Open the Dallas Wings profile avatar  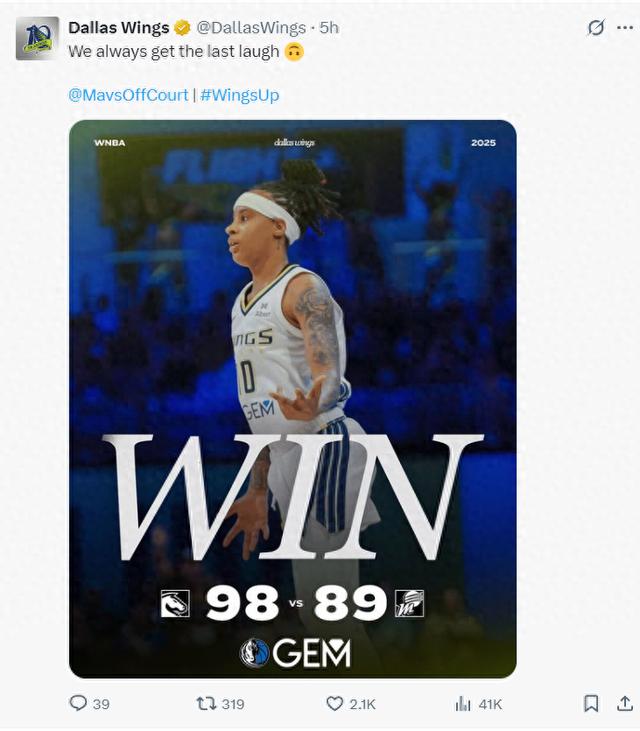37,38
